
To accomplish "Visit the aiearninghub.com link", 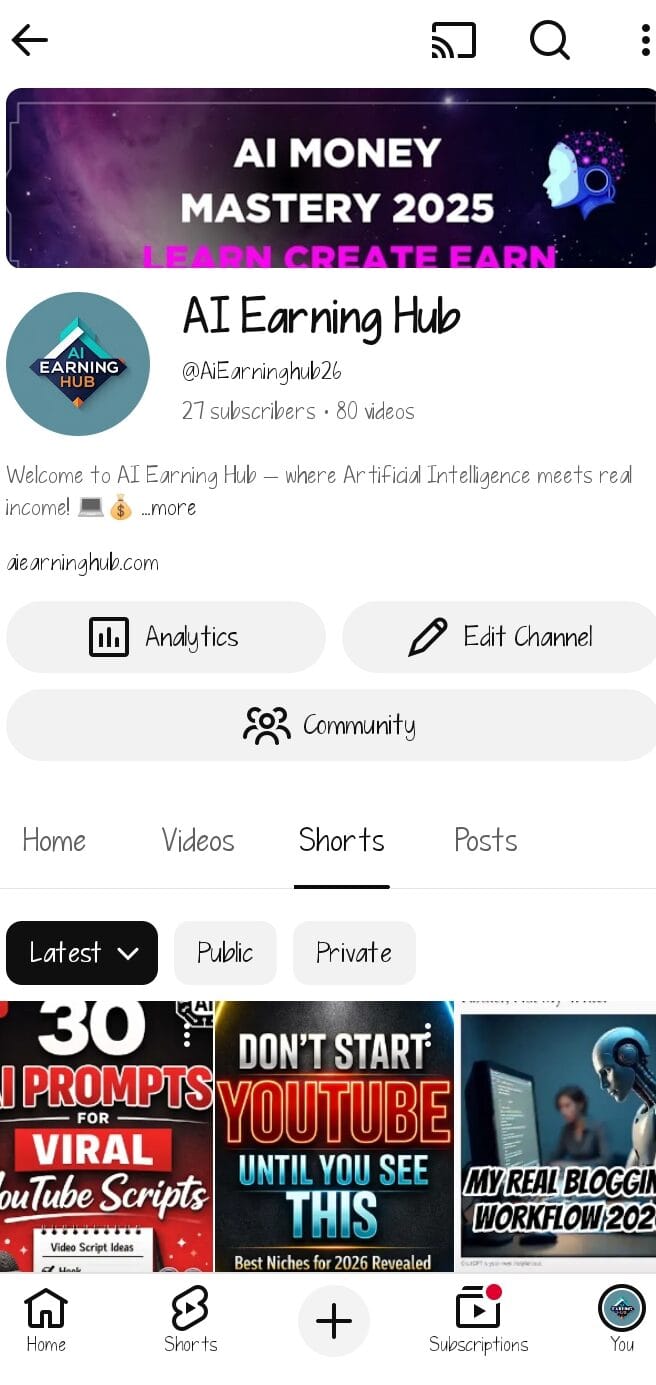I will coord(82,562).
